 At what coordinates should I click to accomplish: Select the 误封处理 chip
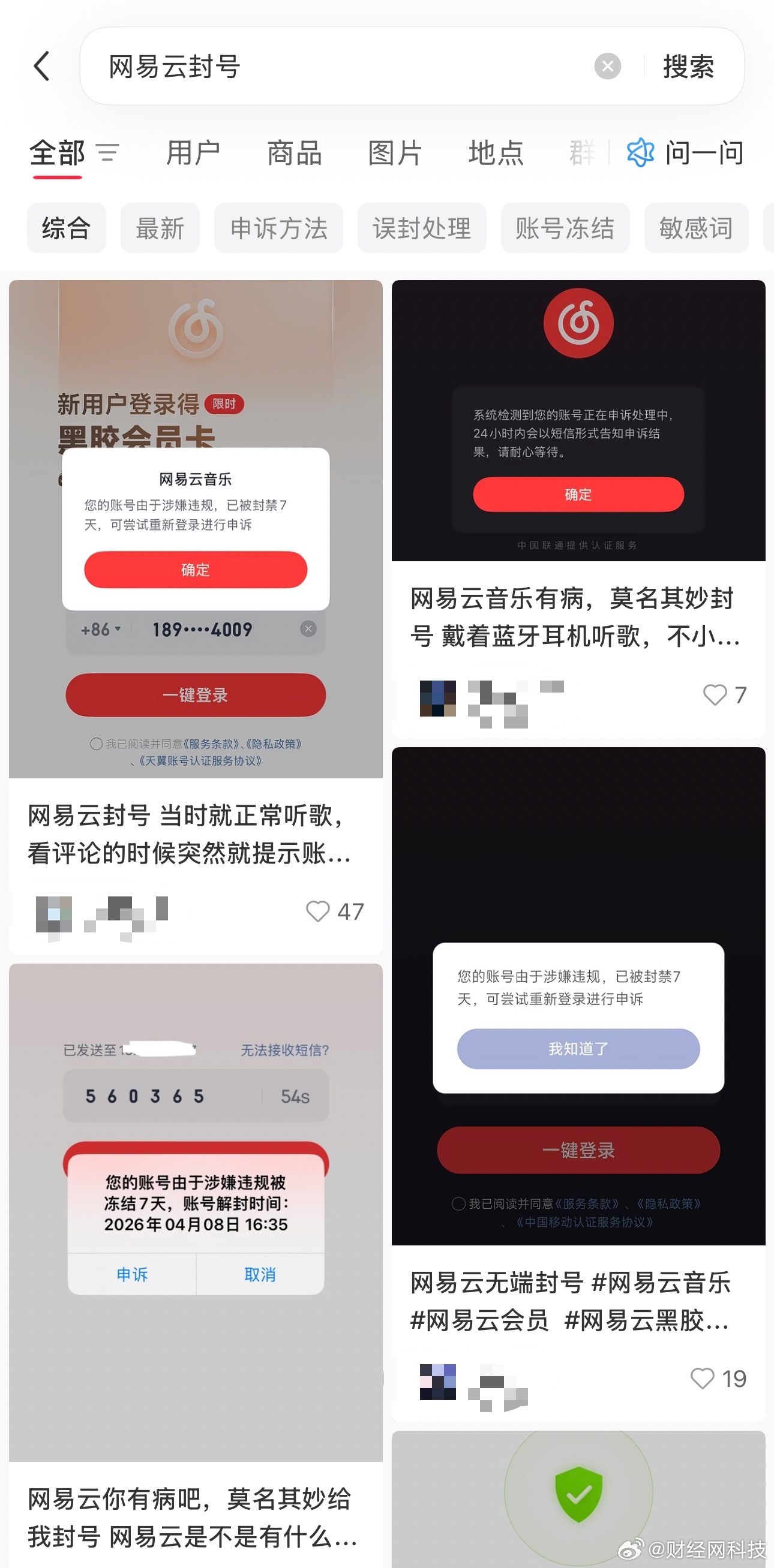421,228
